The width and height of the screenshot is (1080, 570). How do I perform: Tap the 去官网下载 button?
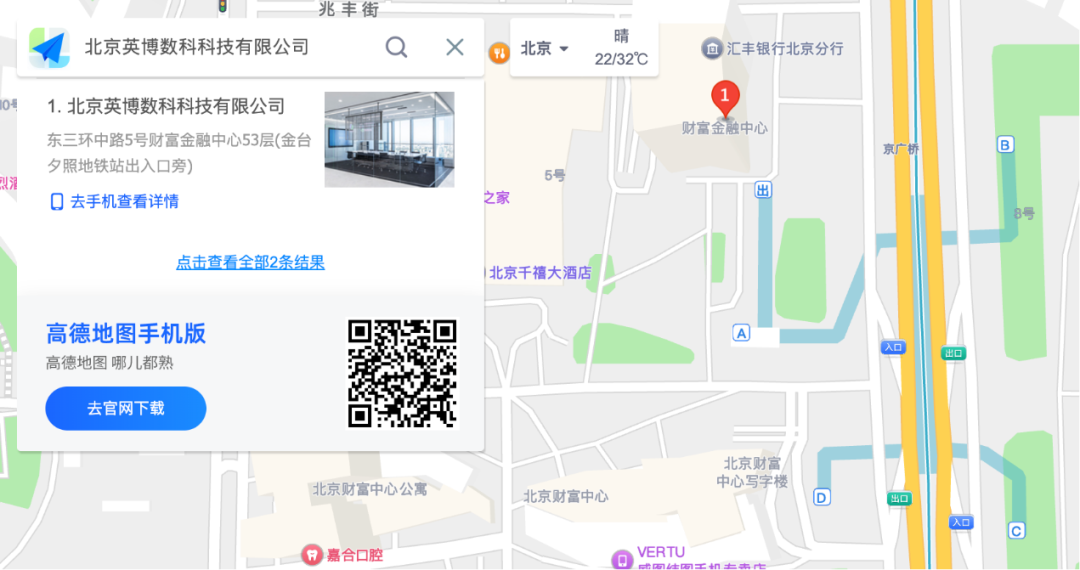tap(125, 408)
